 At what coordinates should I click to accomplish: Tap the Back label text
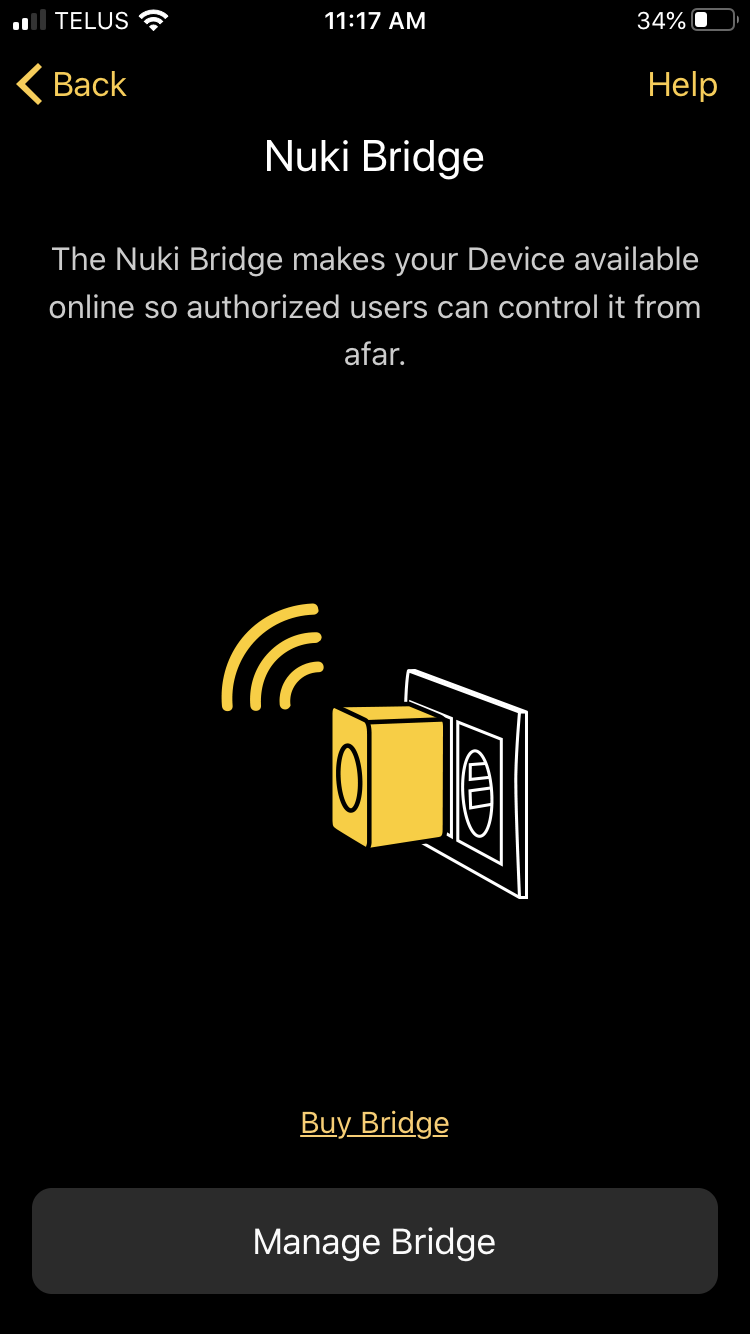88,85
